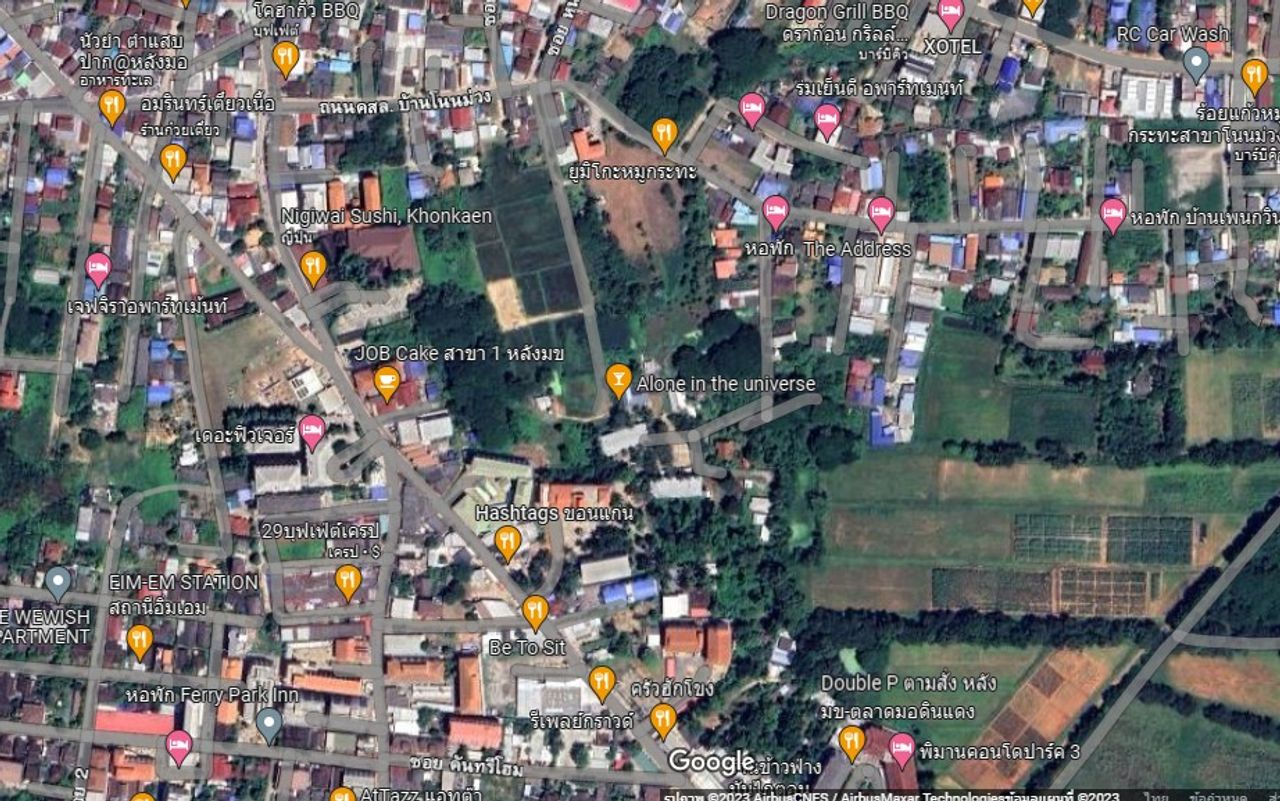Image resolution: width=1280 pixels, height=801 pixels.
Task: Select the JOB Cake cafe marker
Action: pyautogui.click(x=387, y=381)
